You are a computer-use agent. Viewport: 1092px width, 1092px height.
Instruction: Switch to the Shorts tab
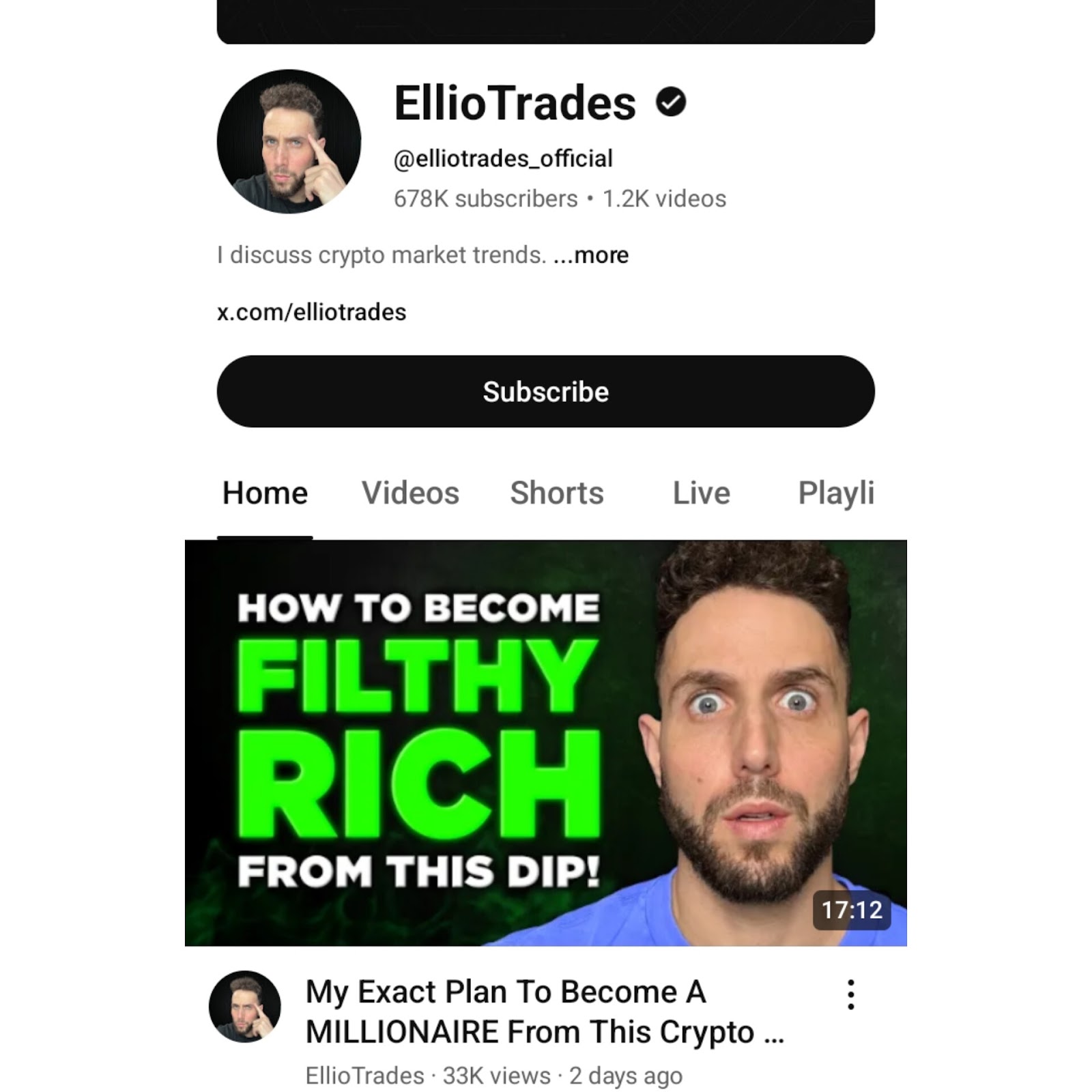coord(557,493)
